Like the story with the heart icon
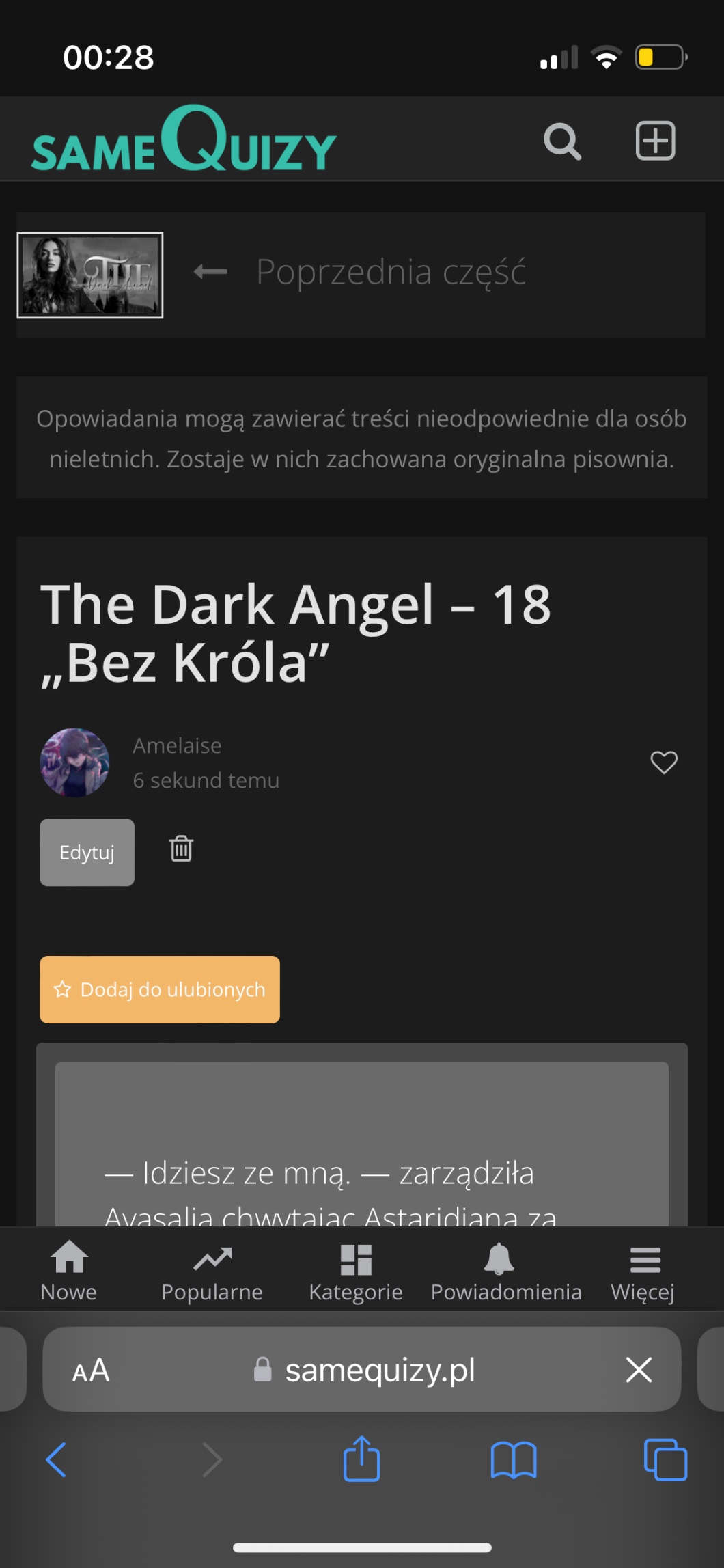Image resolution: width=724 pixels, height=1568 pixels. pyautogui.click(x=663, y=762)
